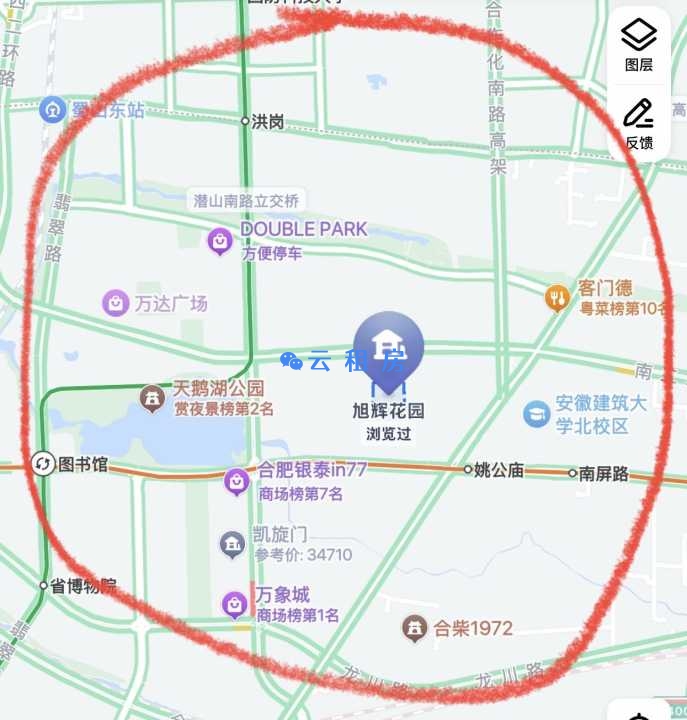The width and height of the screenshot is (687, 720).
Task: Open the 图层 map layers button
Action: click(x=638, y=45)
